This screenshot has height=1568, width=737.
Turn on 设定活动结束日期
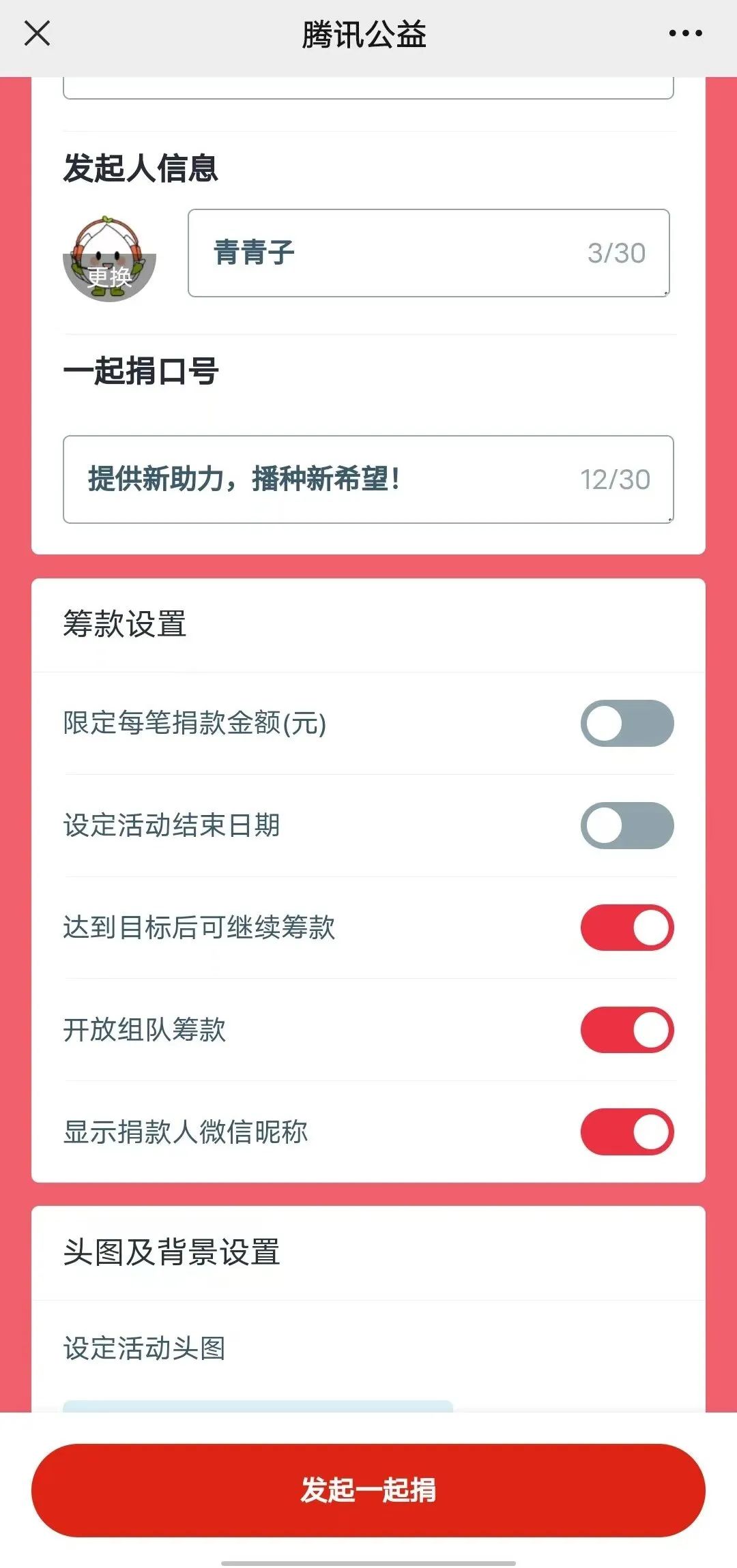pos(626,825)
